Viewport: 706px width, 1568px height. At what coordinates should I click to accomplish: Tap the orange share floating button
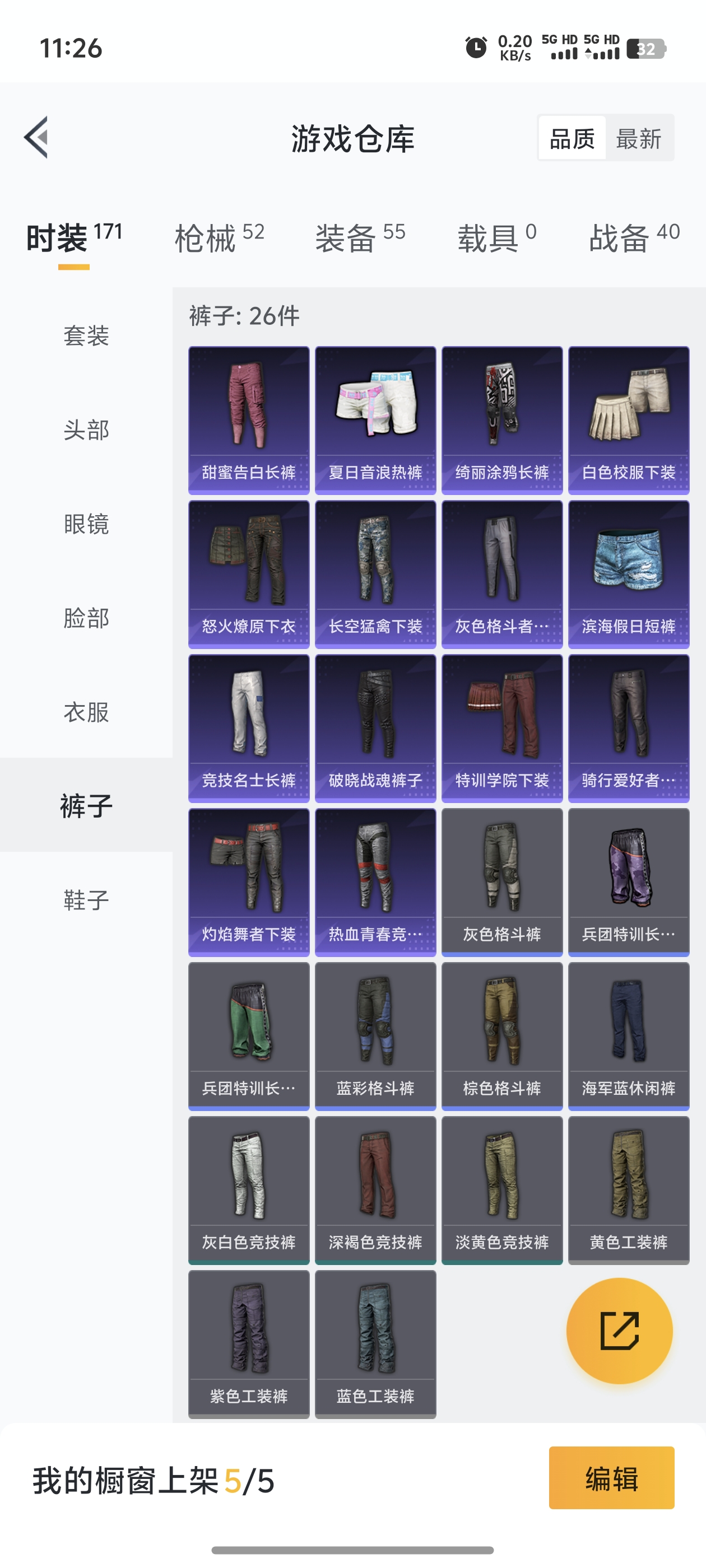[x=619, y=1331]
